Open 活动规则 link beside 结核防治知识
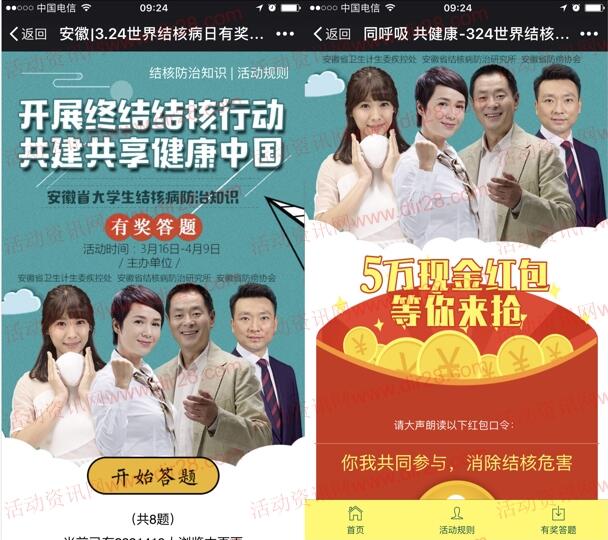The height and width of the screenshot is (540, 608). click(x=262, y=73)
